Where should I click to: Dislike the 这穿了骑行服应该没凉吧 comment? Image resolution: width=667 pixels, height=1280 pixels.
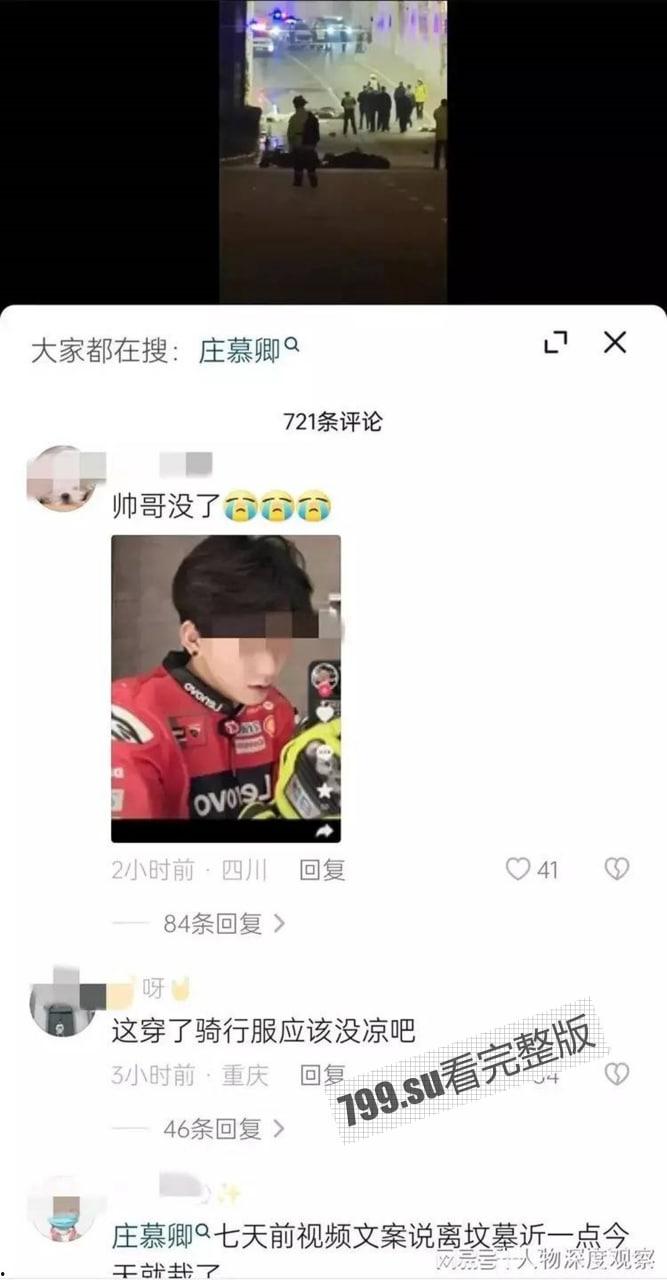pos(617,1075)
